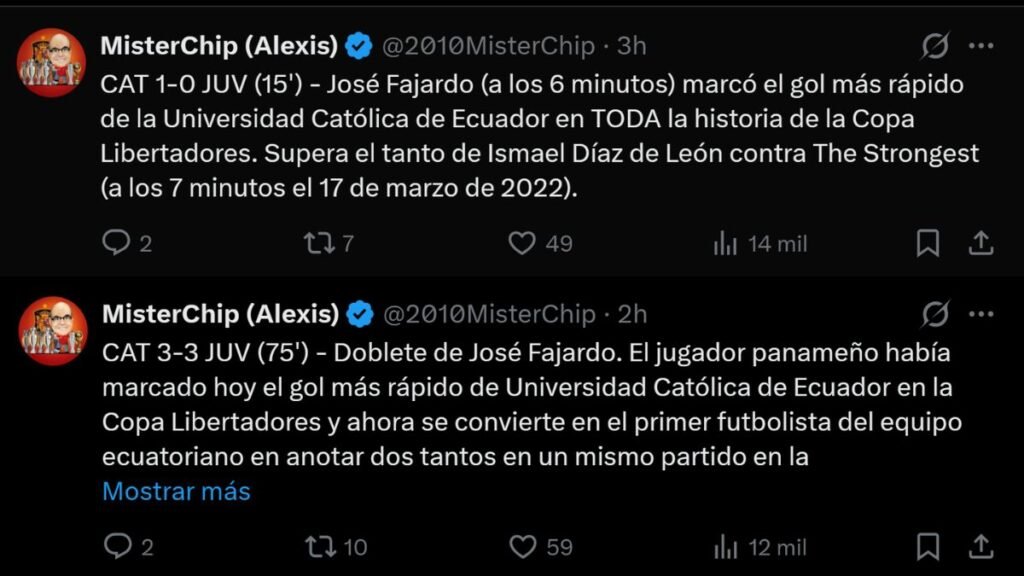This screenshot has height=576, width=1024.
Task: Retweet the CAT 3-3 JUV post
Action: pos(318,546)
